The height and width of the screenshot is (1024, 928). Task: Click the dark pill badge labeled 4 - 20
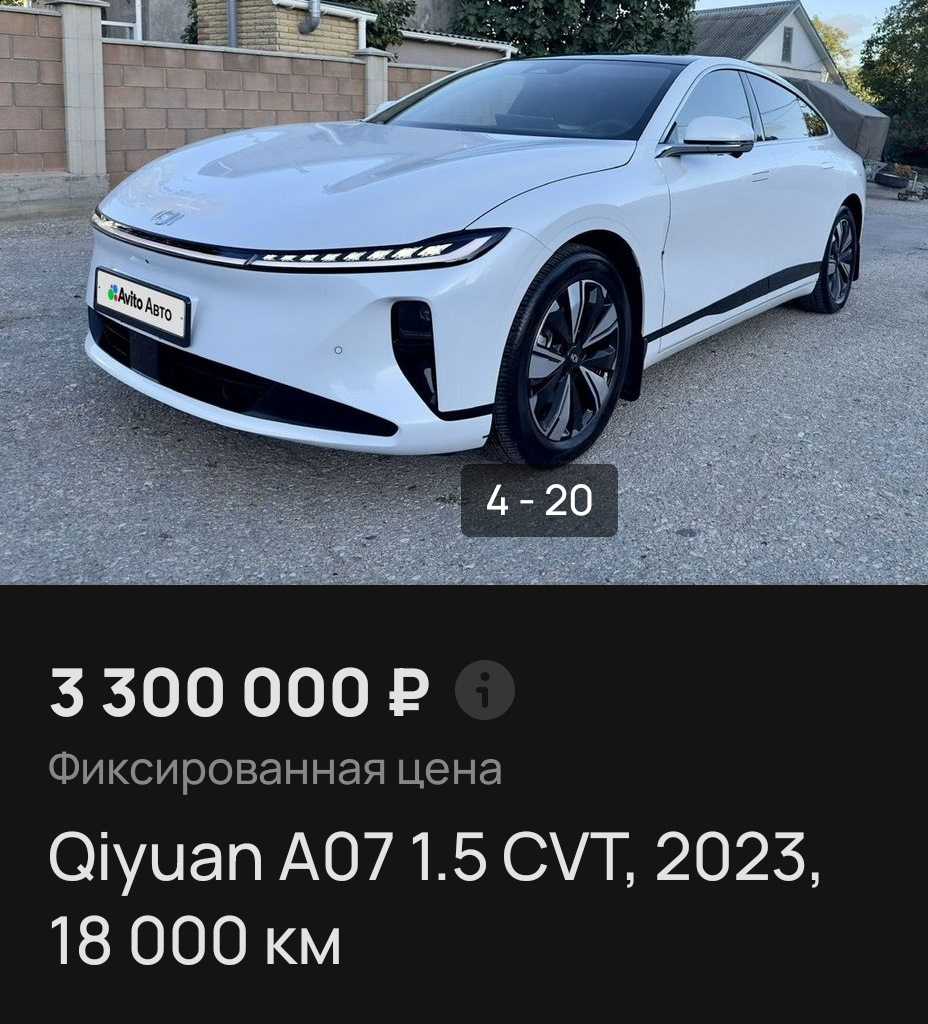pos(541,498)
